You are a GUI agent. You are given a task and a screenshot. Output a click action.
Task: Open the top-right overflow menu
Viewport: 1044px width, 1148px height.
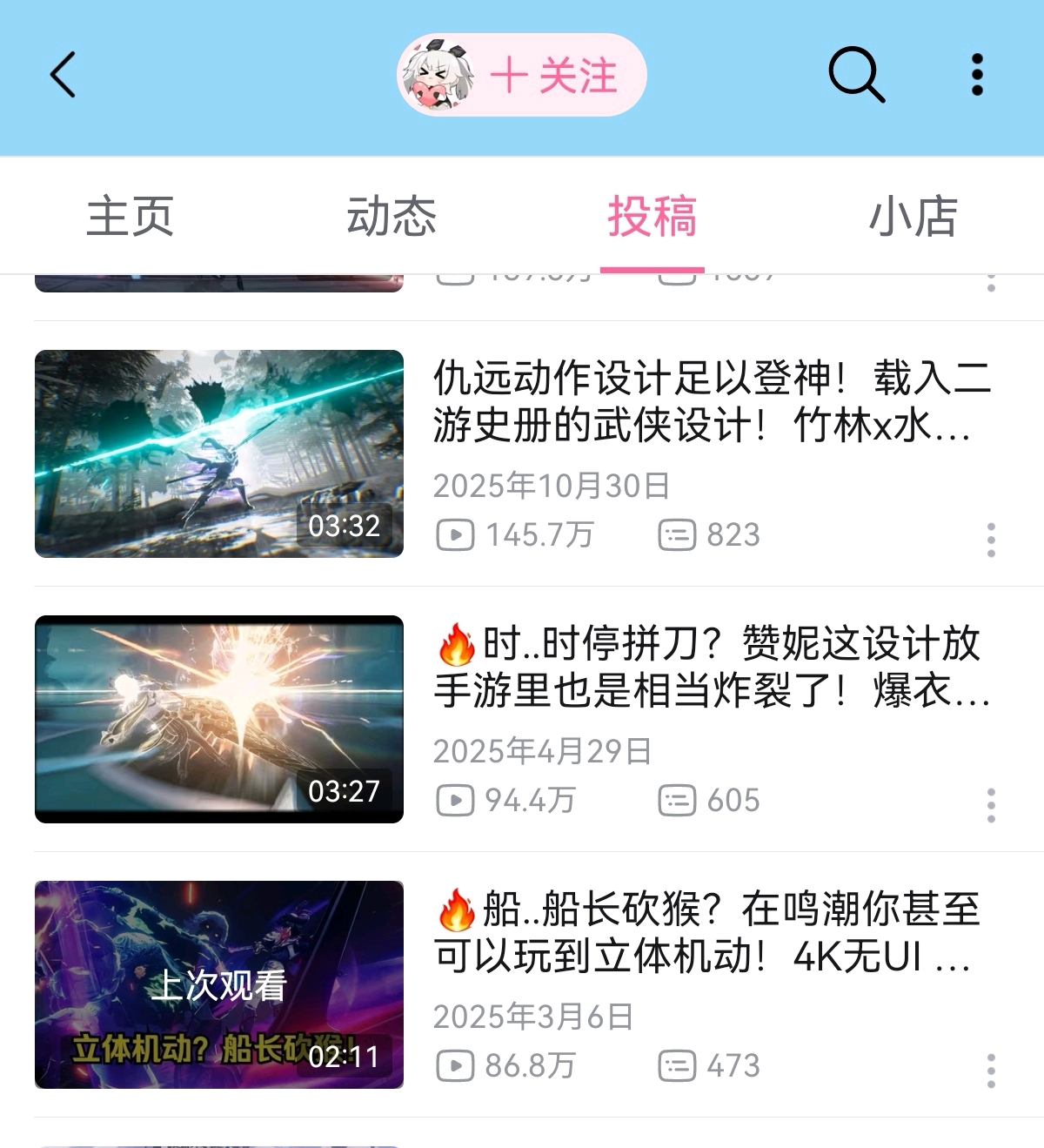[977, 75]
